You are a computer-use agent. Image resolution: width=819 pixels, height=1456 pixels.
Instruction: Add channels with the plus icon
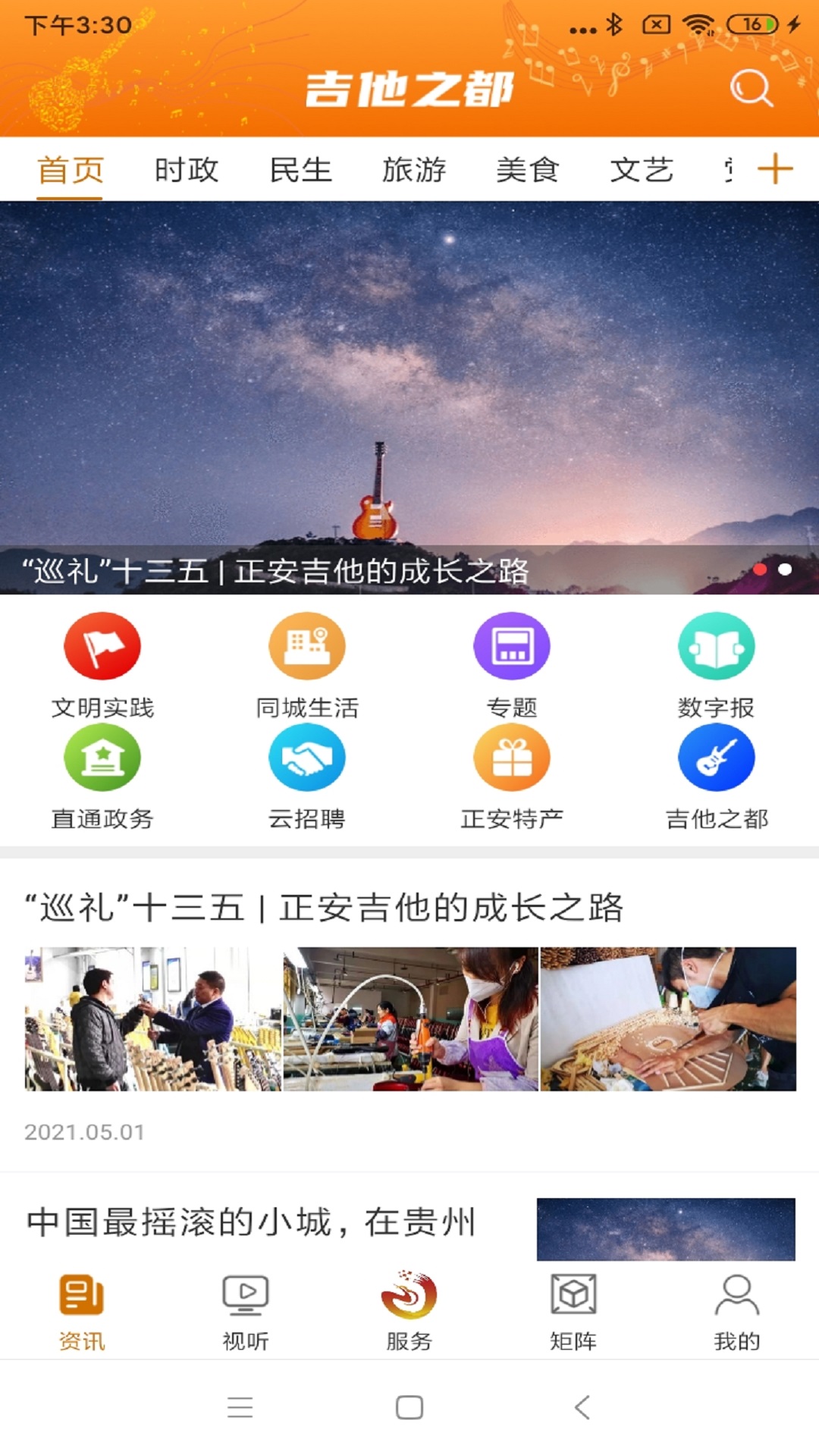[775, 168]
